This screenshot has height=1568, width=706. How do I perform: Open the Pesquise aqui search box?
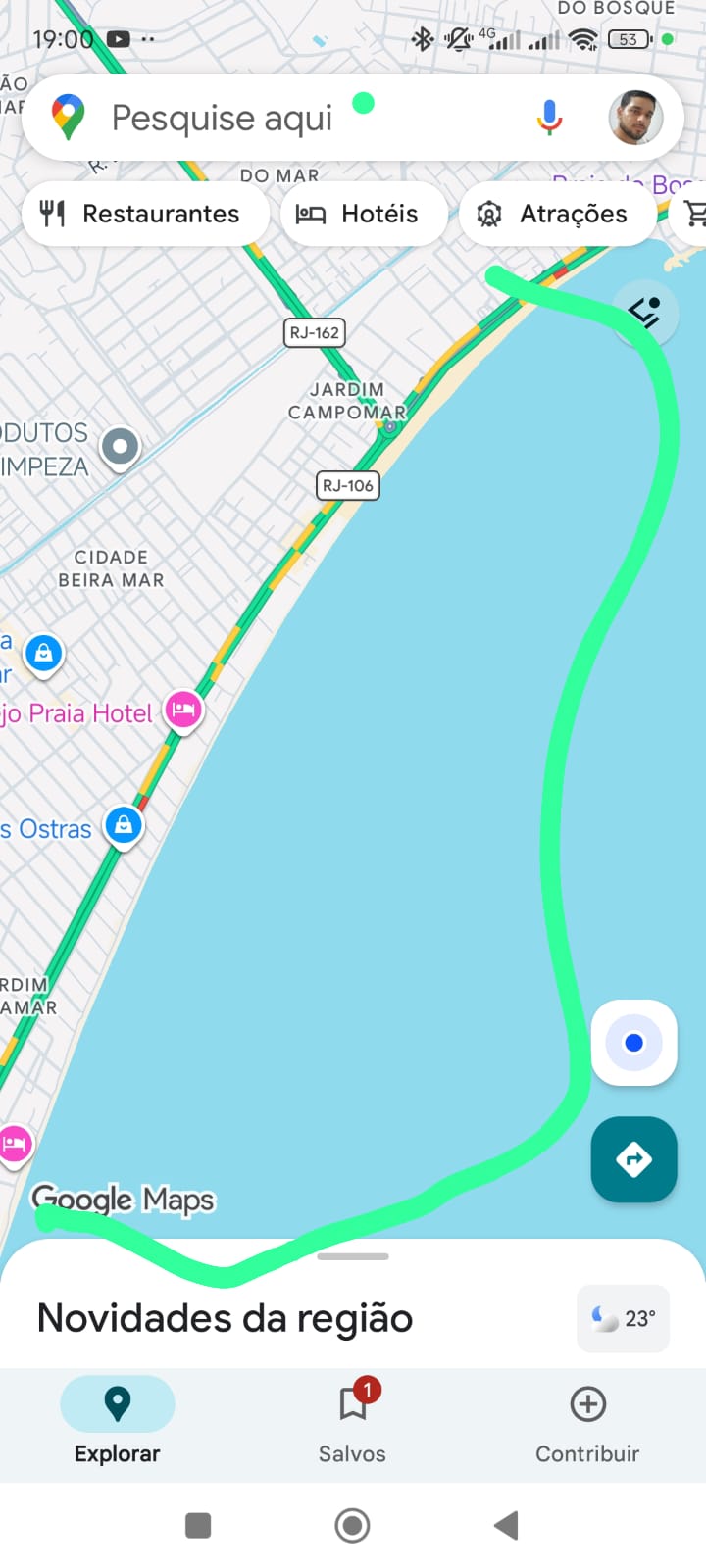(222, 119)
